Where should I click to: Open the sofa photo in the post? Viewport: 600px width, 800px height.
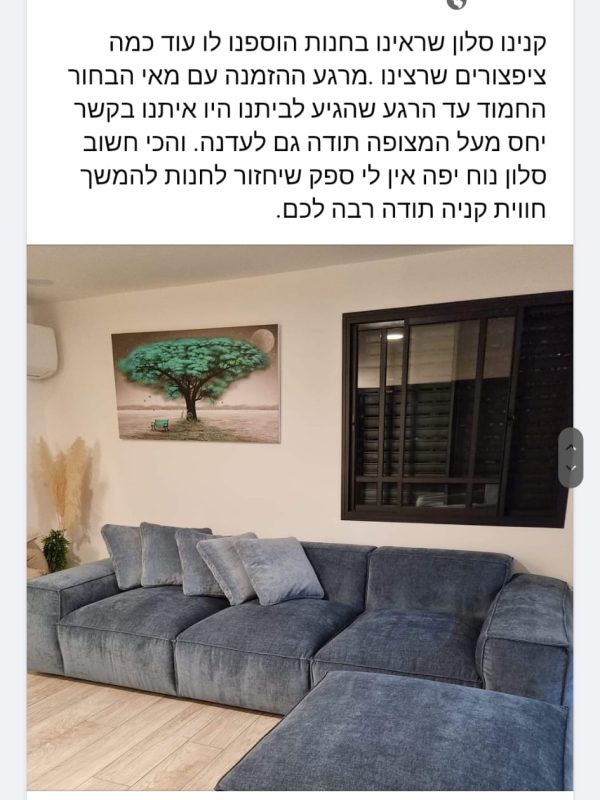pyautogui.click(x=300, y=520)
